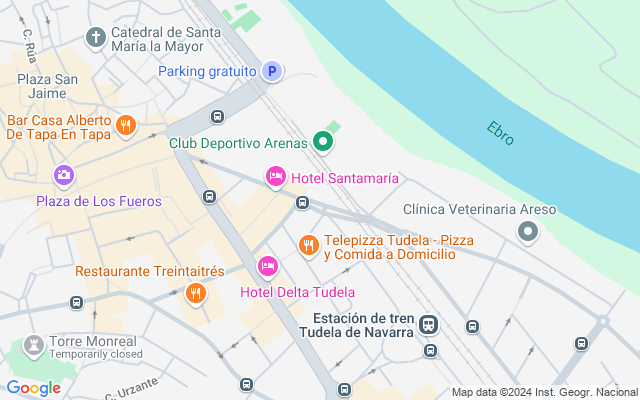
Task: Open Estación de tren Tudela de Navarra
Action: 429,325
